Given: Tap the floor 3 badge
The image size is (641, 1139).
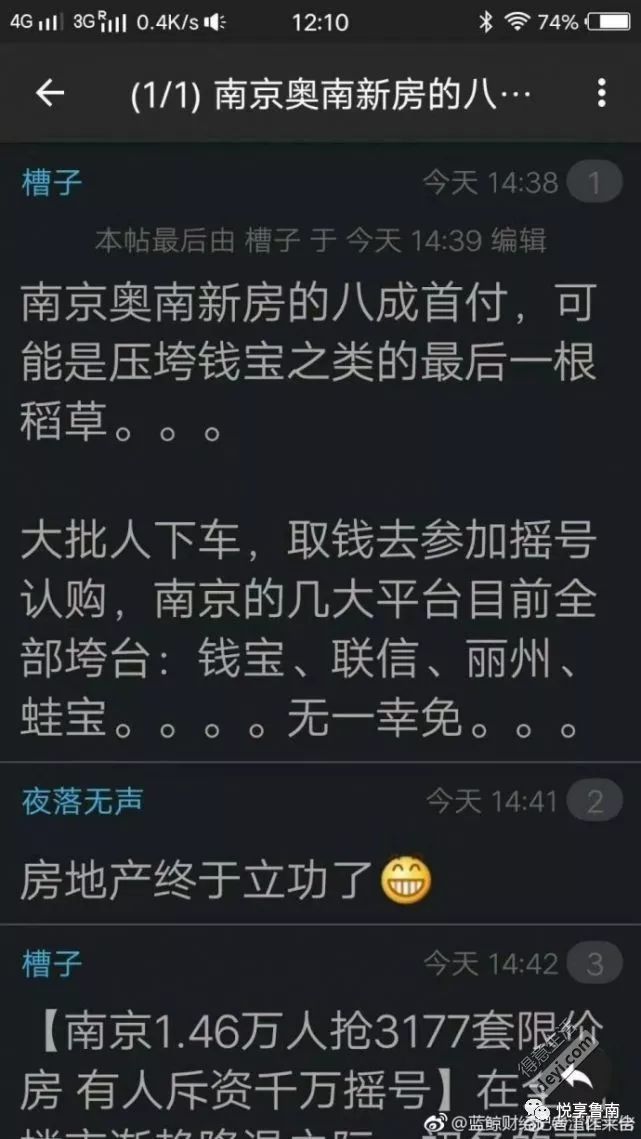Looking at the screenshot, I should pos(594,964).
